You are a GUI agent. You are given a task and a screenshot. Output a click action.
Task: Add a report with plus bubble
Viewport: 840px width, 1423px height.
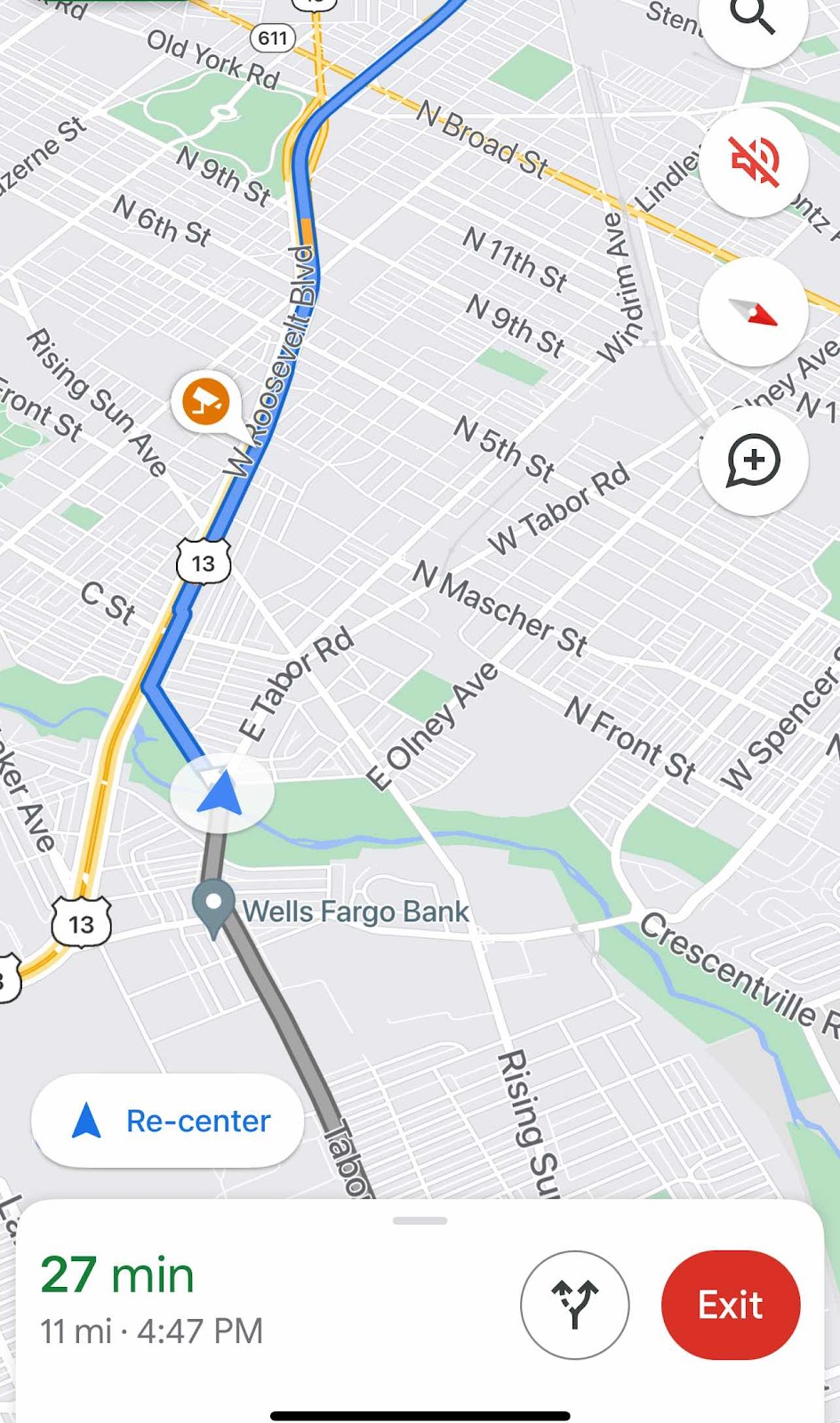[754, 461]
